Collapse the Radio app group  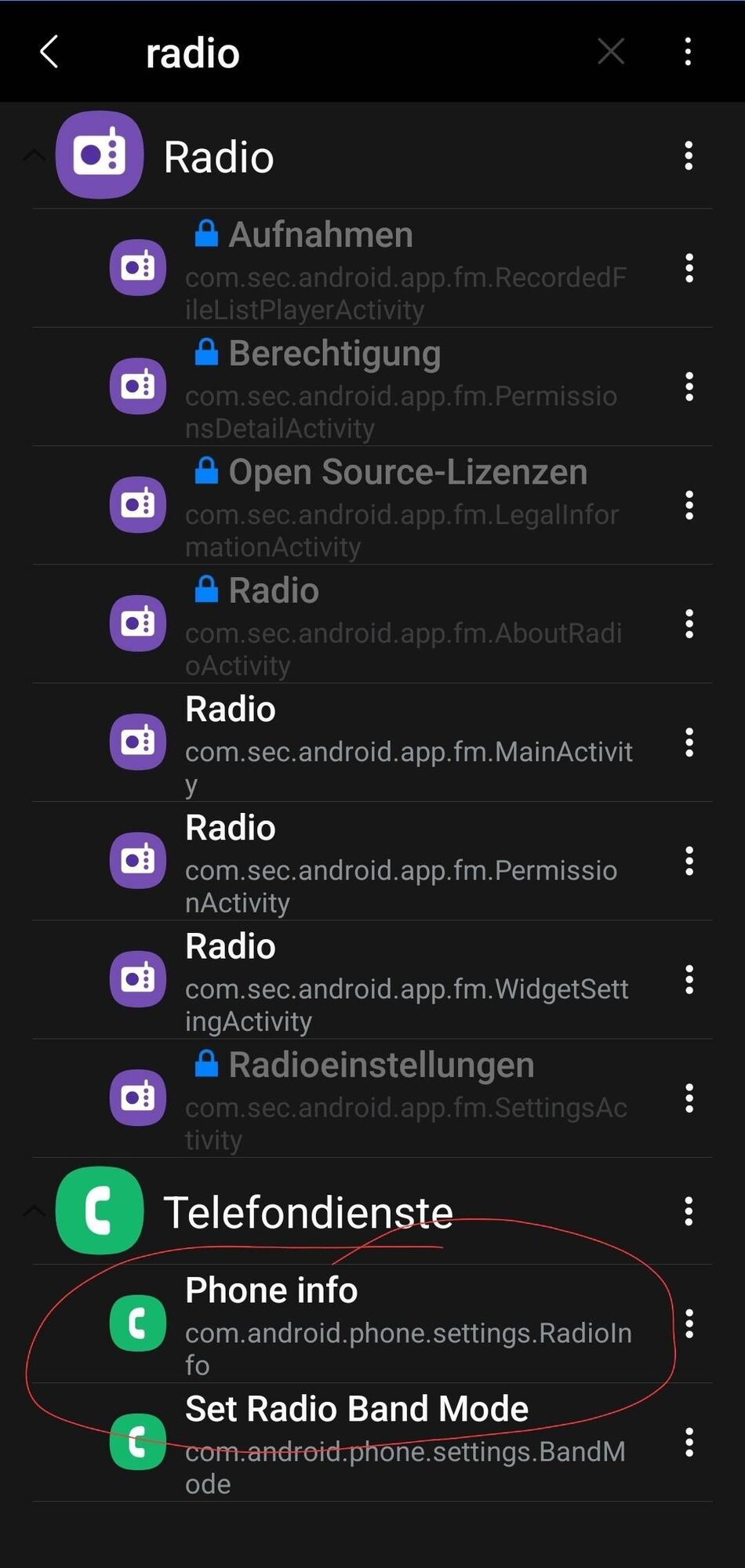pos(34,155)
